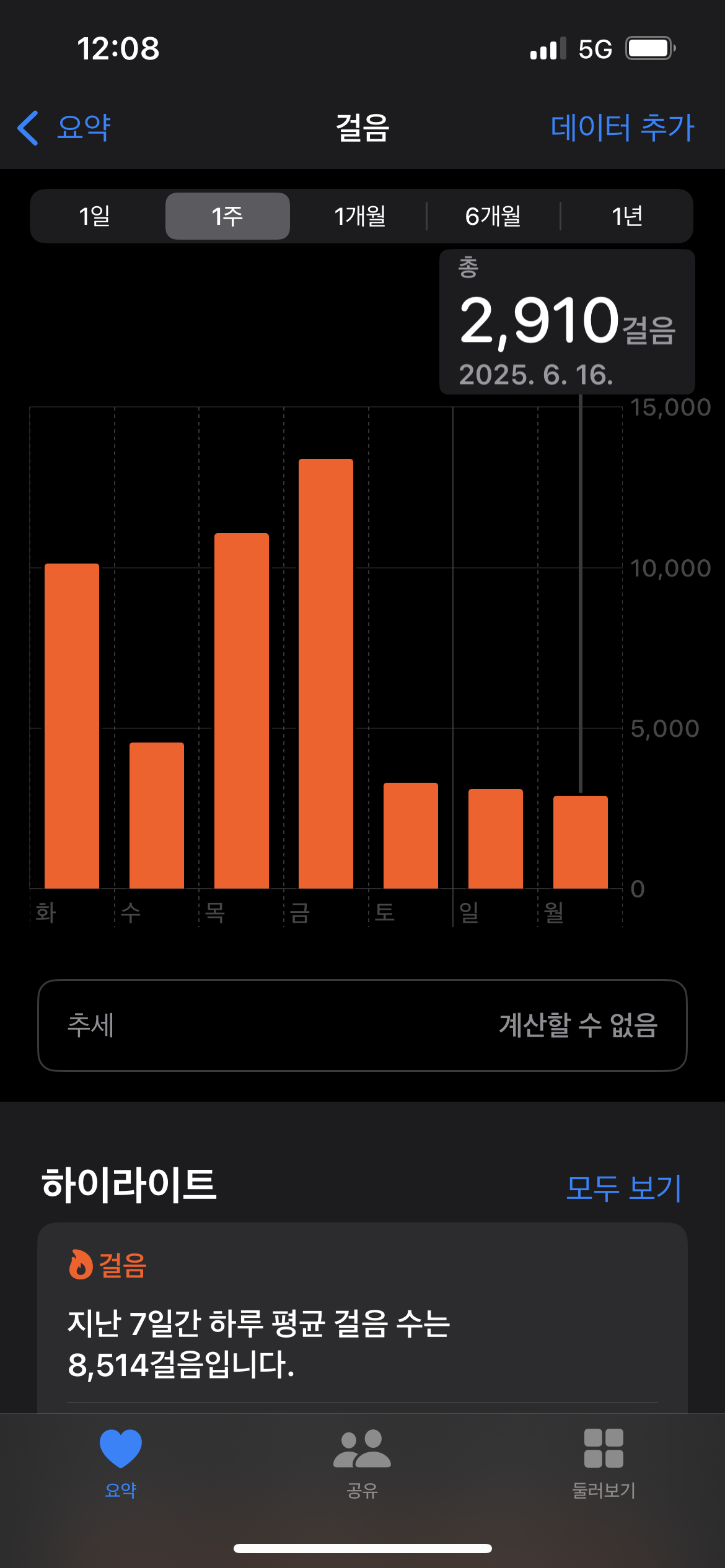Open the 둘러보기 tab

click(604, 1463)
